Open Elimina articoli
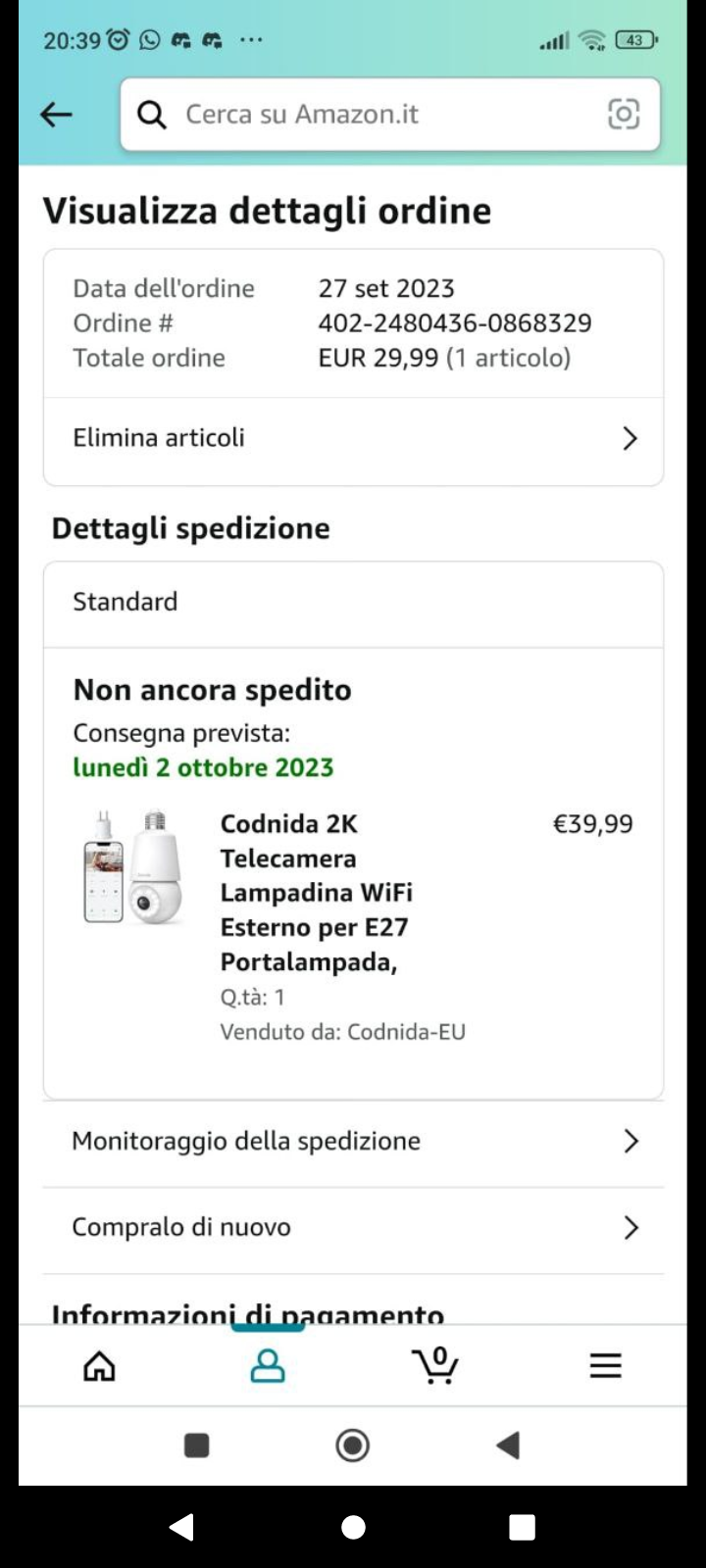Image resolution: width=706 pixels, height=1568 pixels. (x=353, y=438)
